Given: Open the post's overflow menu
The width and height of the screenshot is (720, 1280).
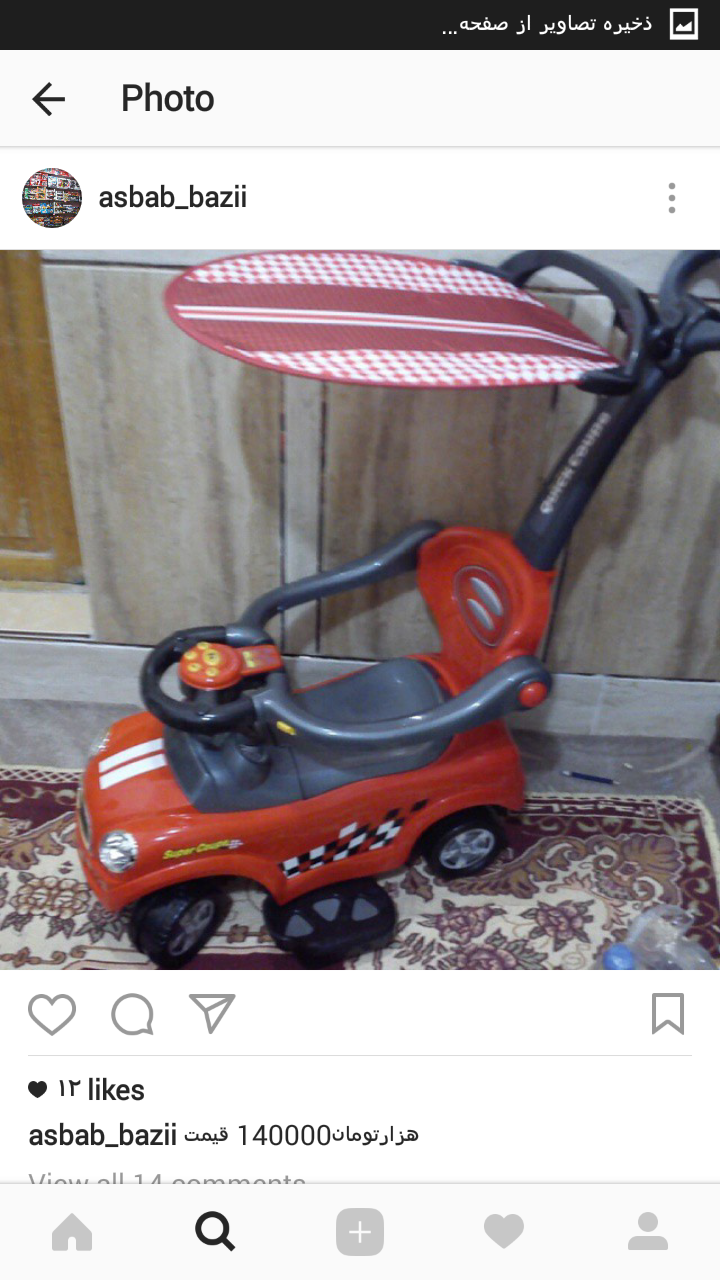Looking at the screenshot, I should 671,198.
